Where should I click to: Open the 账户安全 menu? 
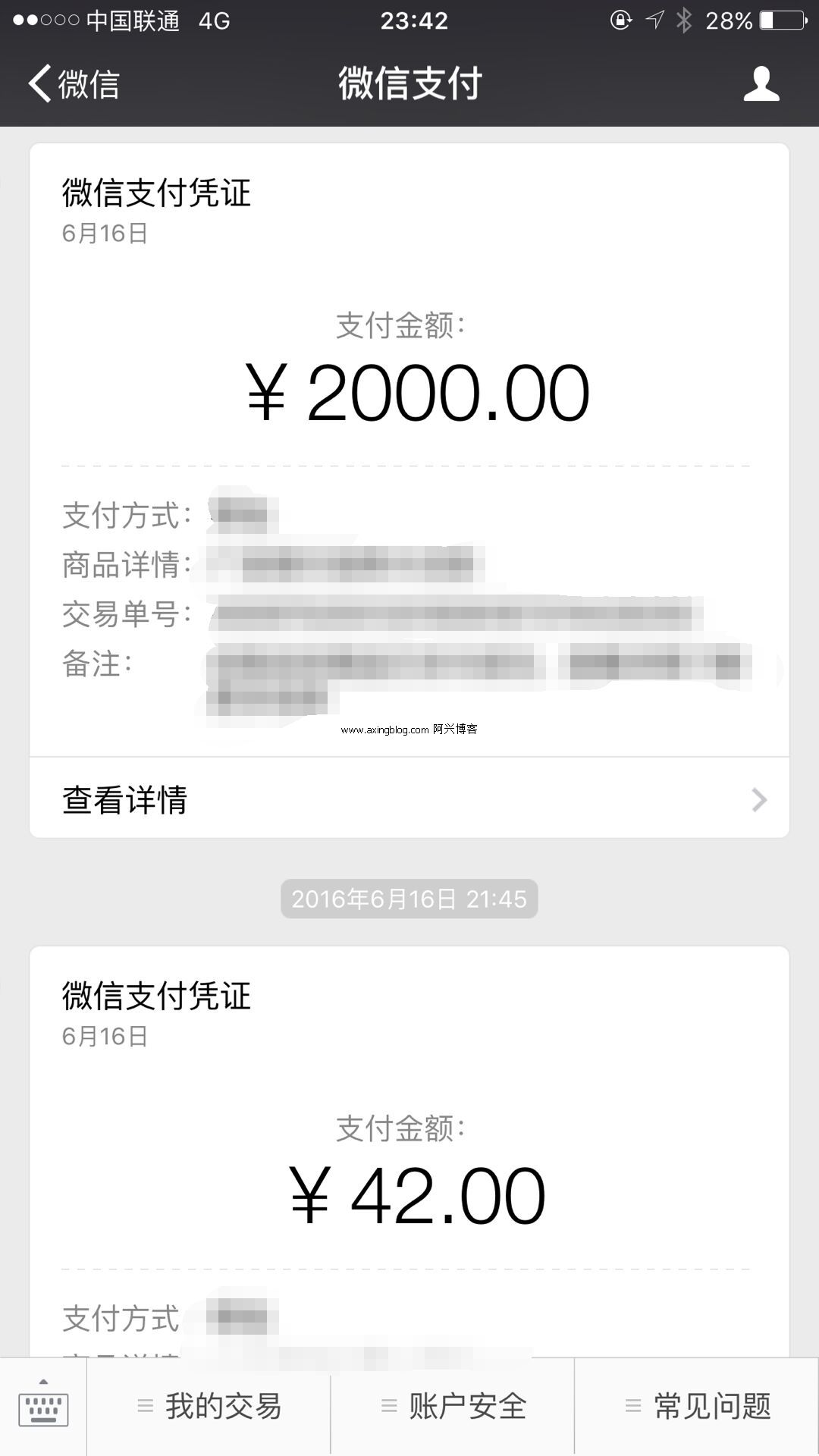click(453, 1407)
